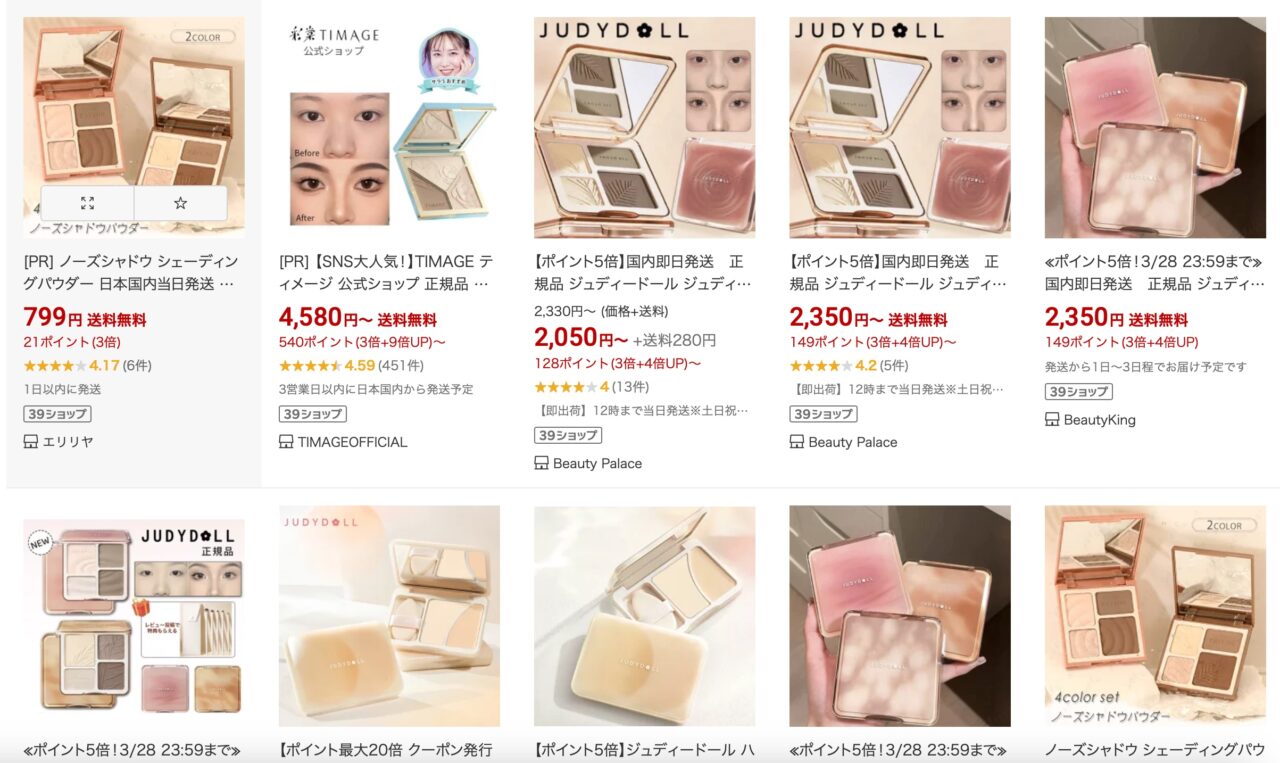Screen dimensions: 1280x763
Task: Open the Judydoll beige open compact image
Action: pos(644,615)
